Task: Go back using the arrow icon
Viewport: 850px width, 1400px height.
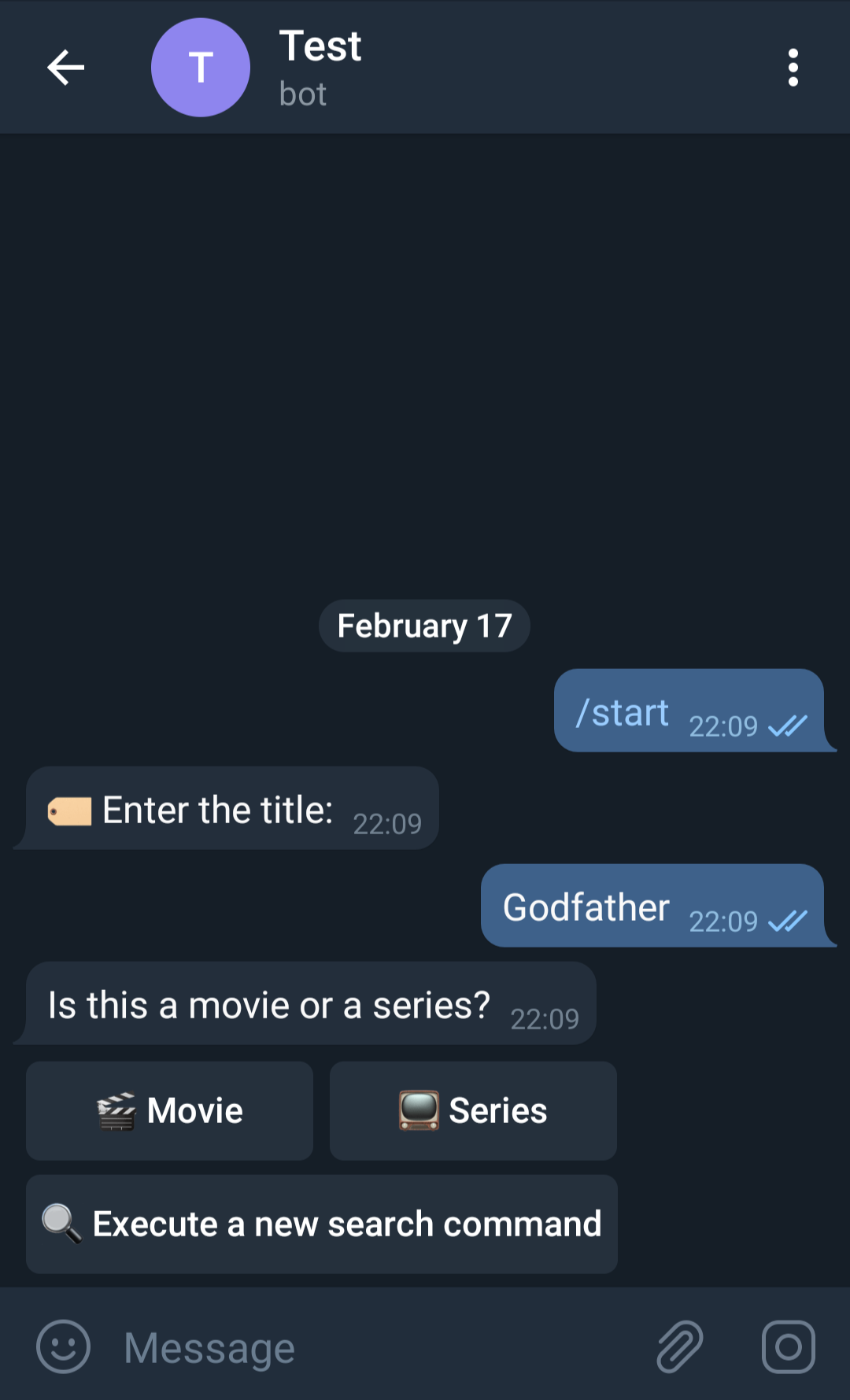Action: pyautogui.click(x=65, y=67)
